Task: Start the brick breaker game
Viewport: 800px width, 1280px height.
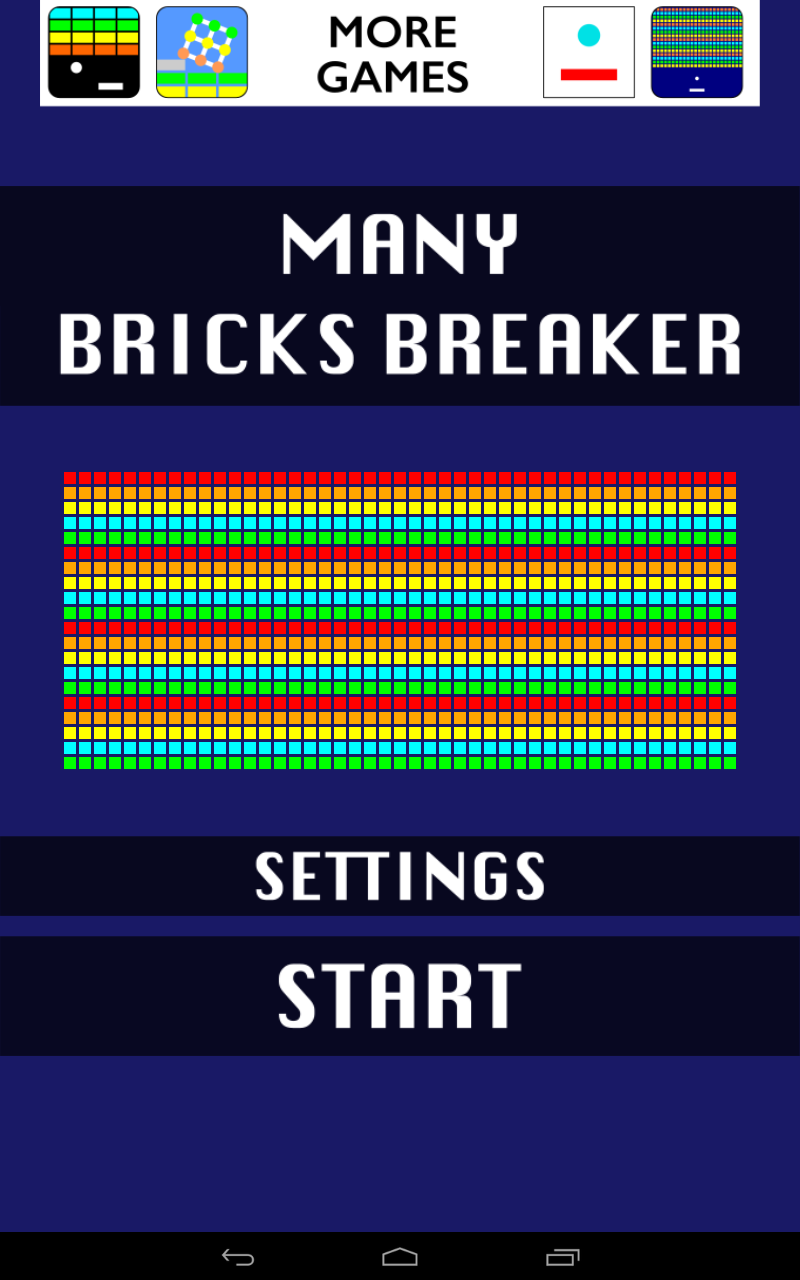Action: [400, 996]
